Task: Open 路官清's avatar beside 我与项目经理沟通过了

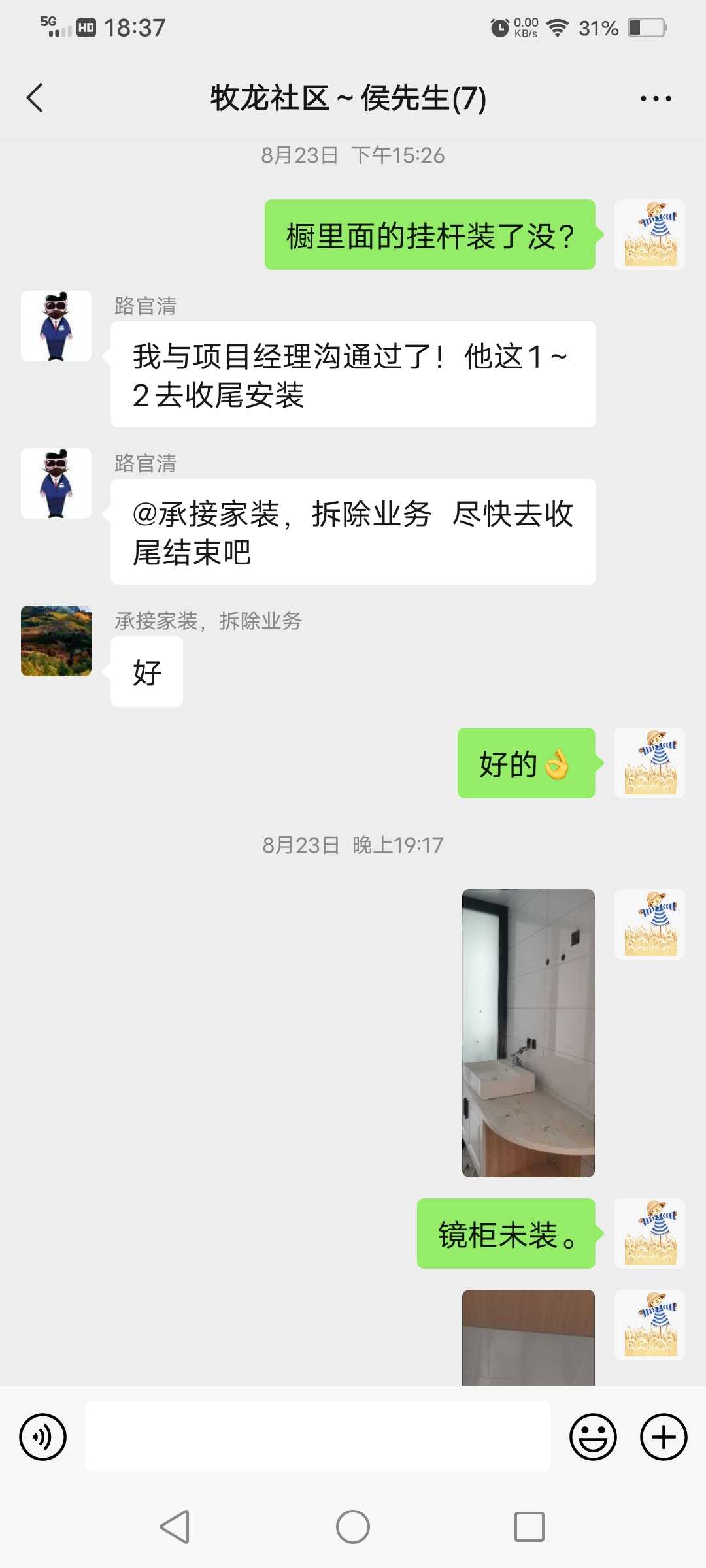Action: (x=56, y=326)
